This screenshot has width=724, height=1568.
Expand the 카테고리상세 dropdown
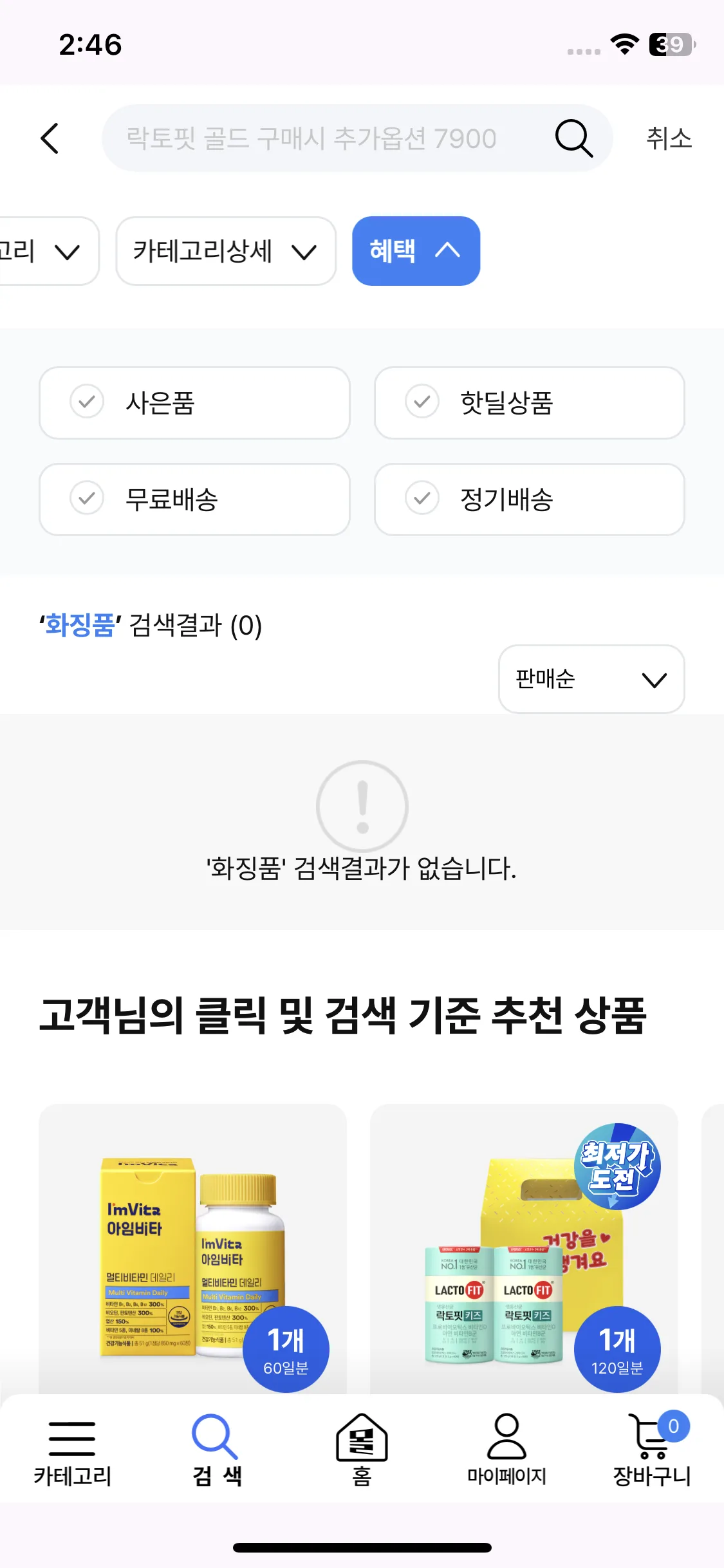225,251
